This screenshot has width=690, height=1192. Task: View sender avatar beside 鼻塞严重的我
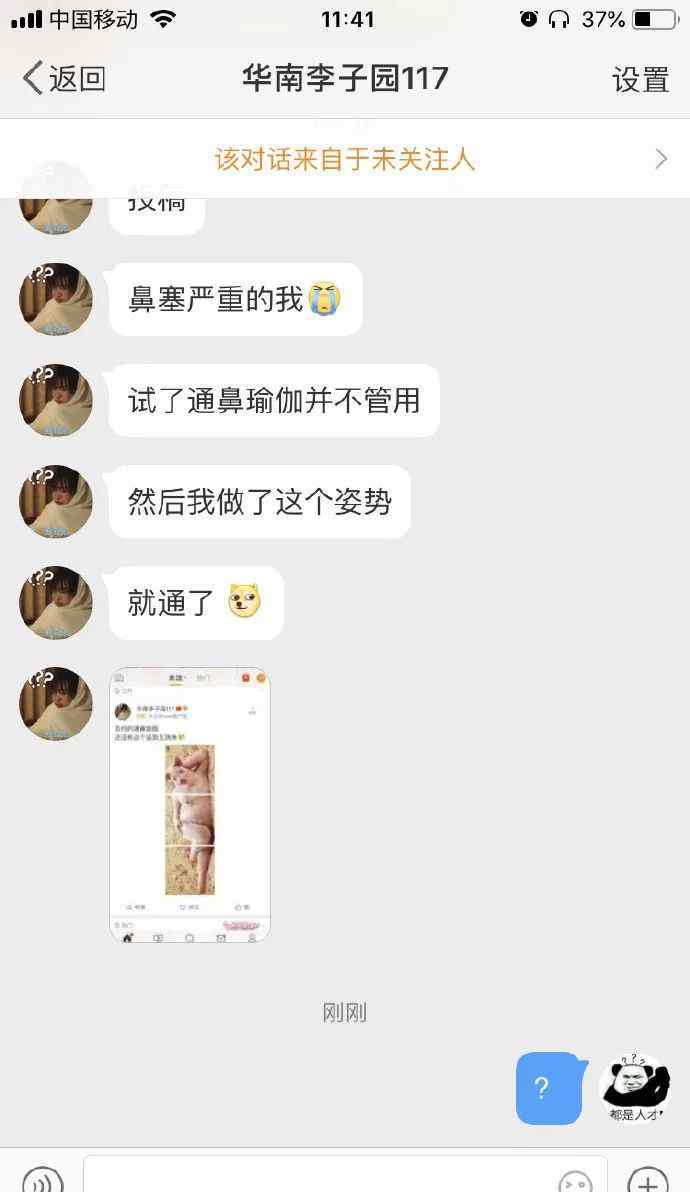[56, 299]
